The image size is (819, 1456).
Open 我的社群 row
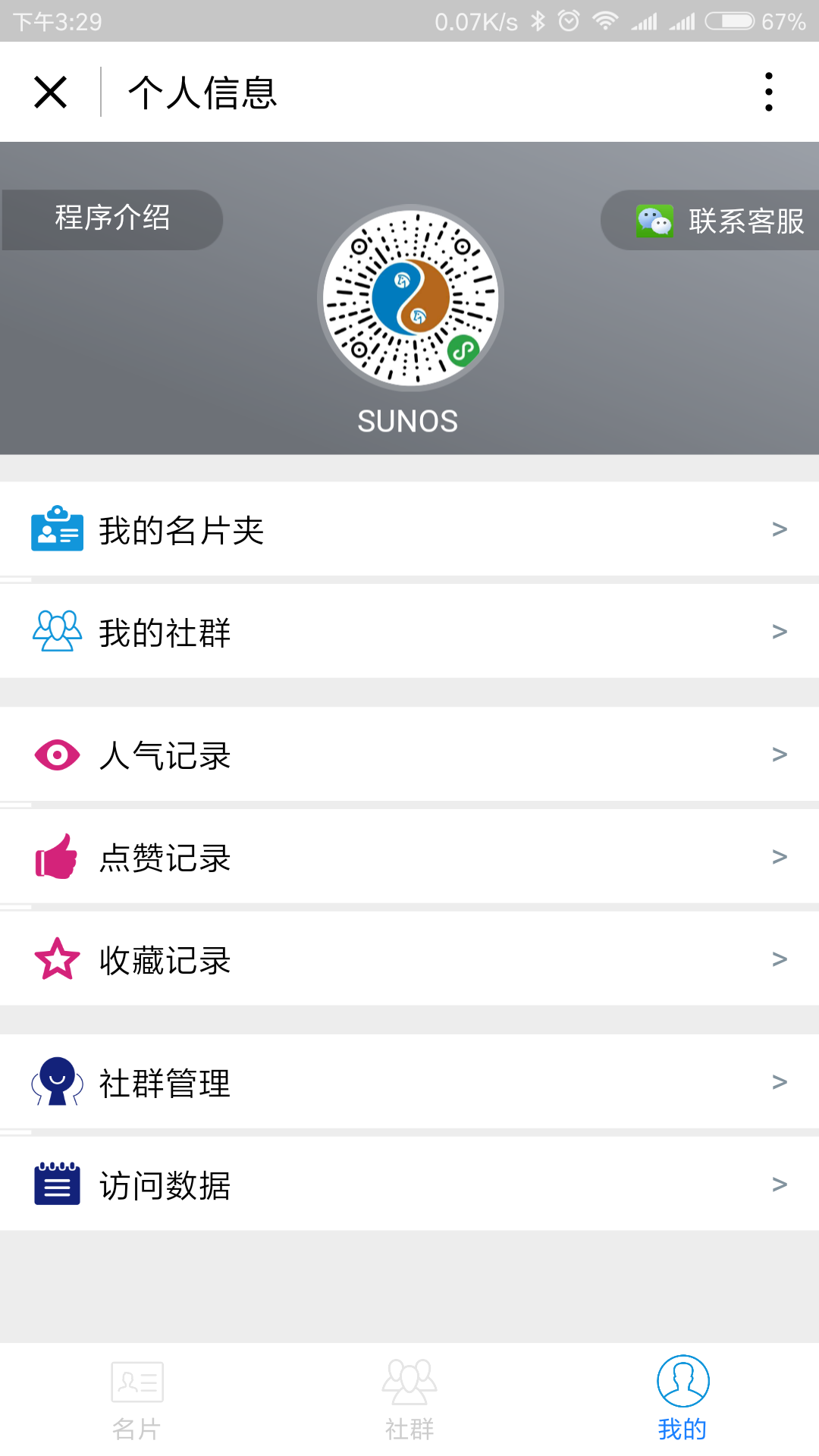click(409, 632)
